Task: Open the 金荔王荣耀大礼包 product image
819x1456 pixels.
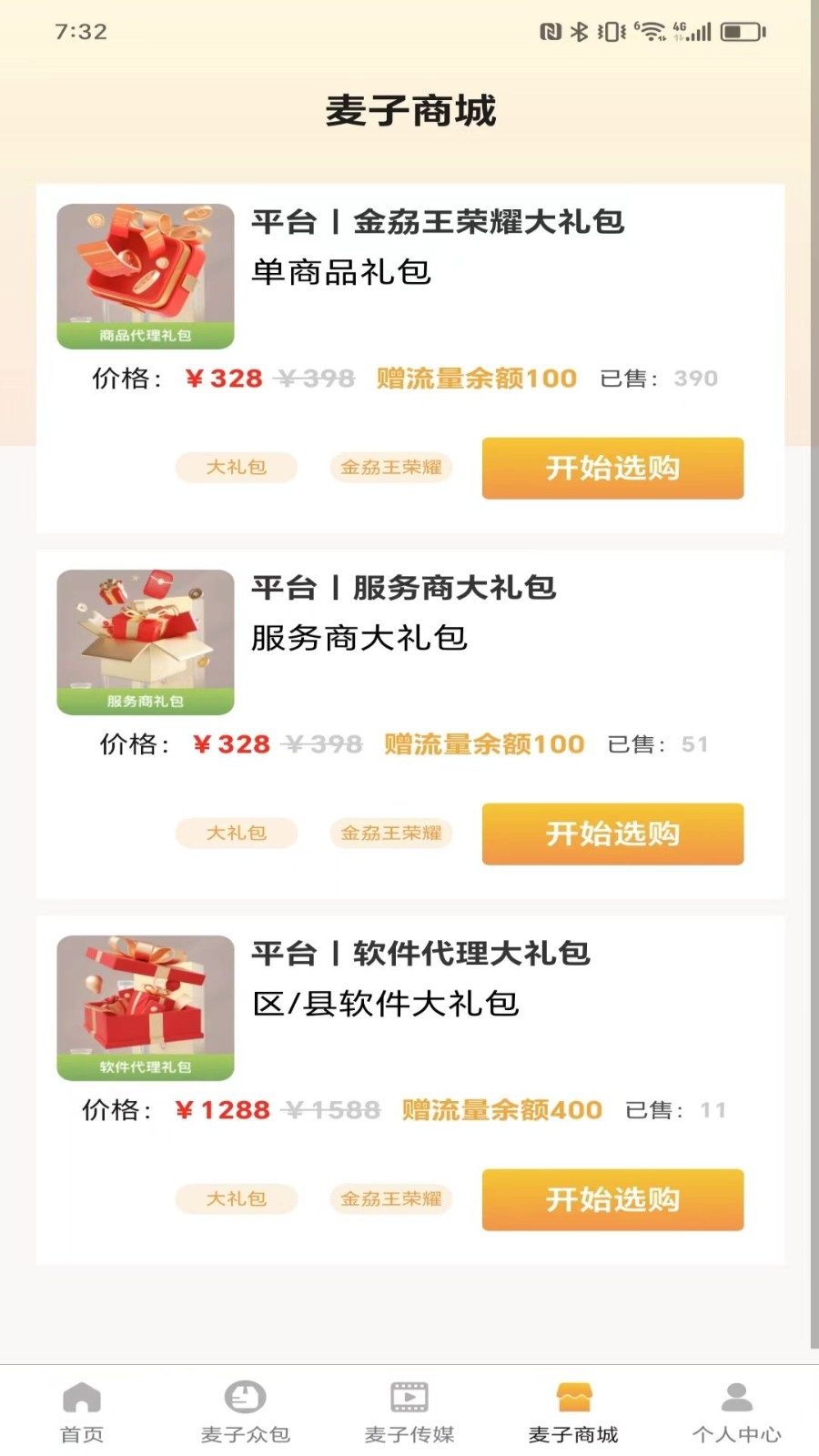Action: 146,276
